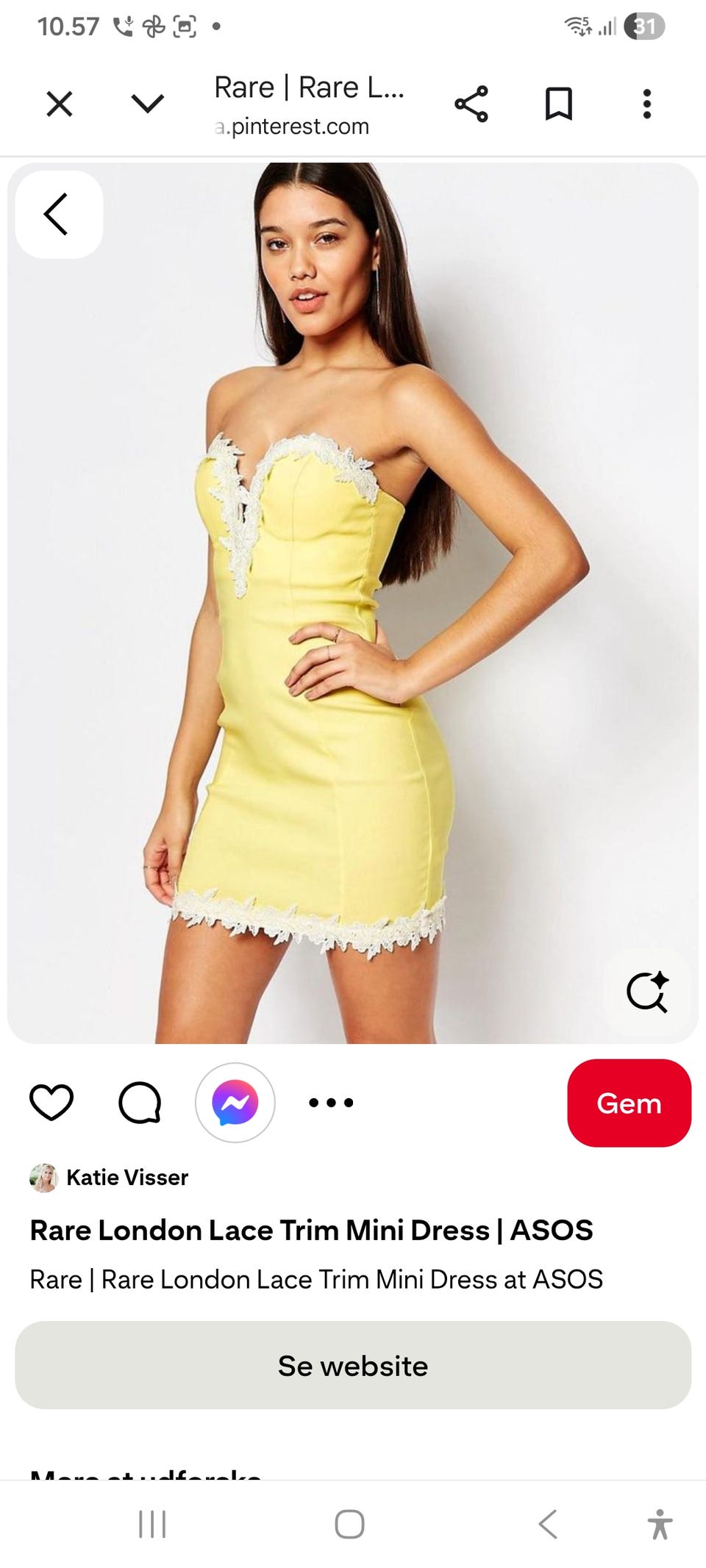This screenshot has height=1568, width=706.
Task: Open visual search on the dress image
Action: pos(647,992)
